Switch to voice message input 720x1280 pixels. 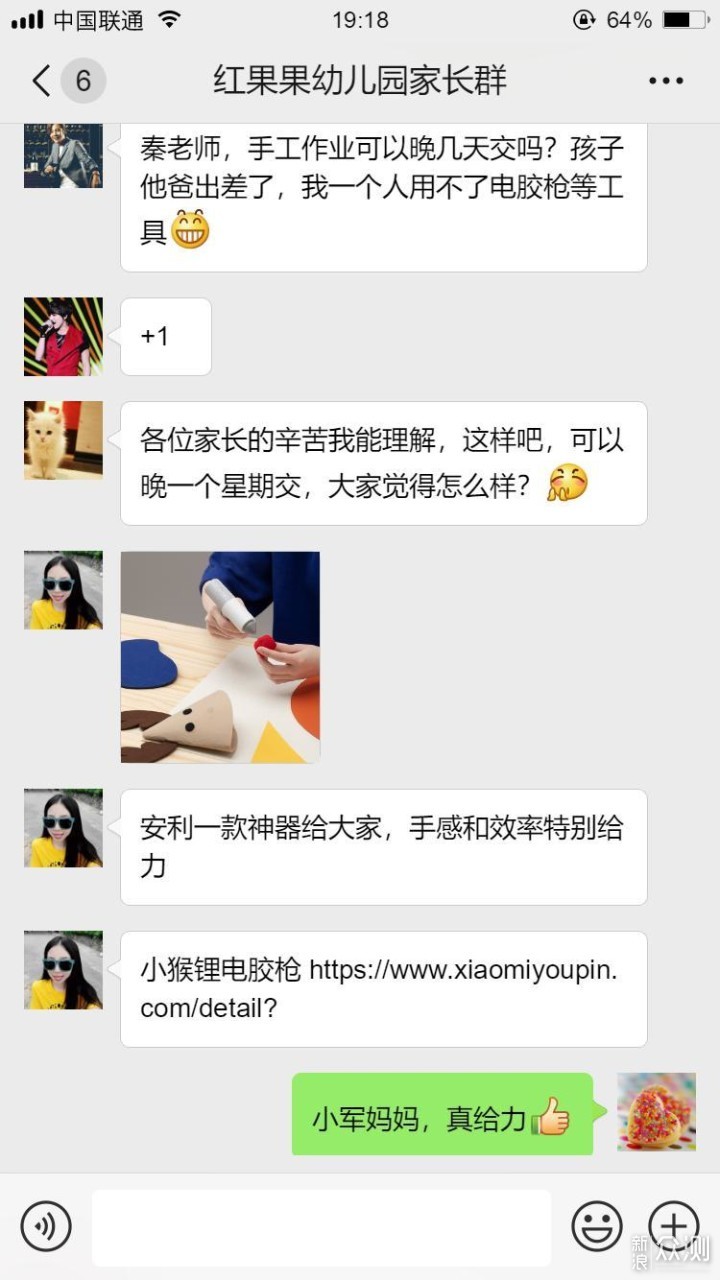click(46, 1226)
